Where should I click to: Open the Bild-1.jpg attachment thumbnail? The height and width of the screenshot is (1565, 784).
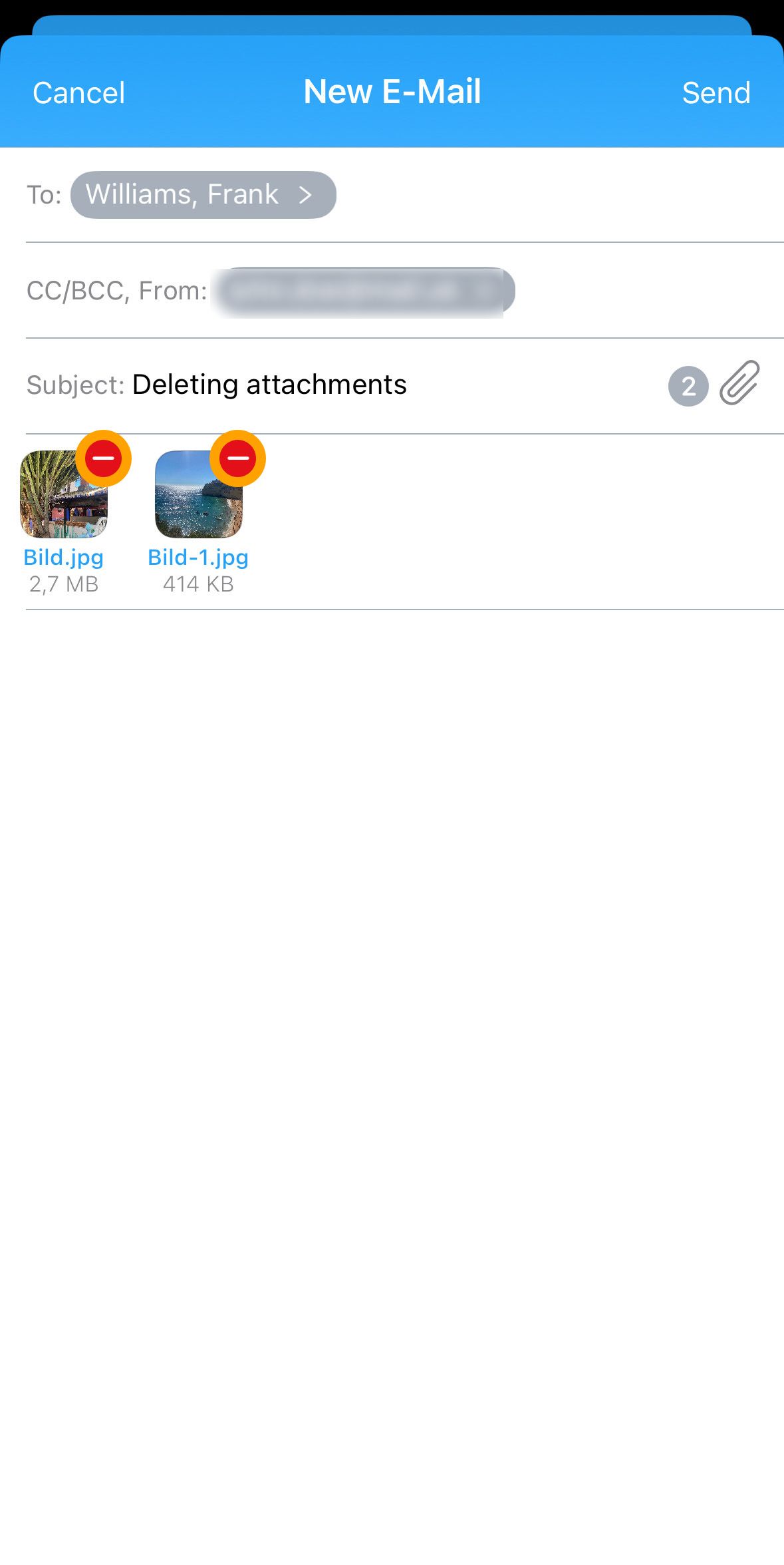[198, 494]
